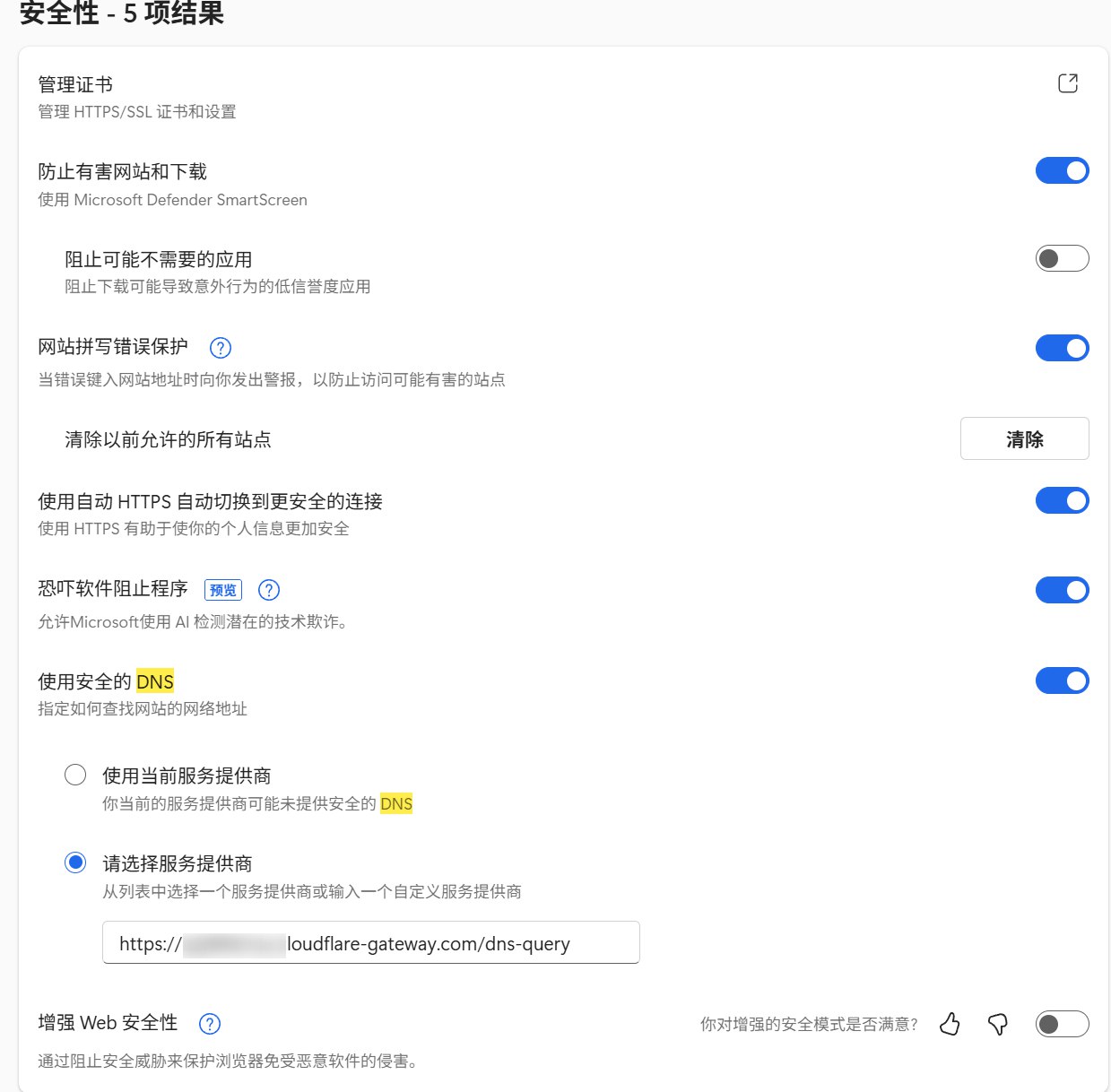1111x1092 pixels.
Task: Enable 增强 Web 安全性 switch
Action: (1062, 1024)
